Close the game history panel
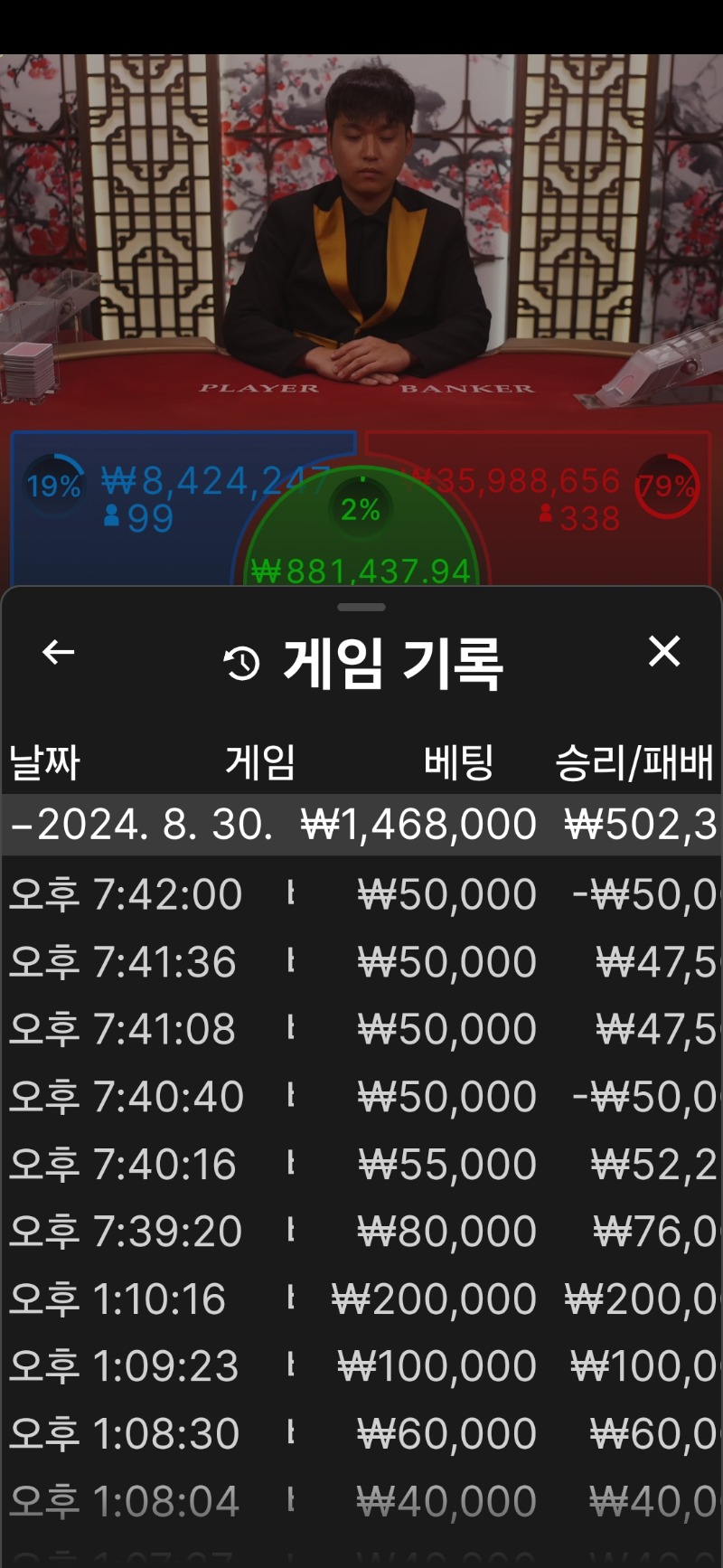Image resolution: width=723 pixels, height=1568 pixels. (x=664, y=651)
